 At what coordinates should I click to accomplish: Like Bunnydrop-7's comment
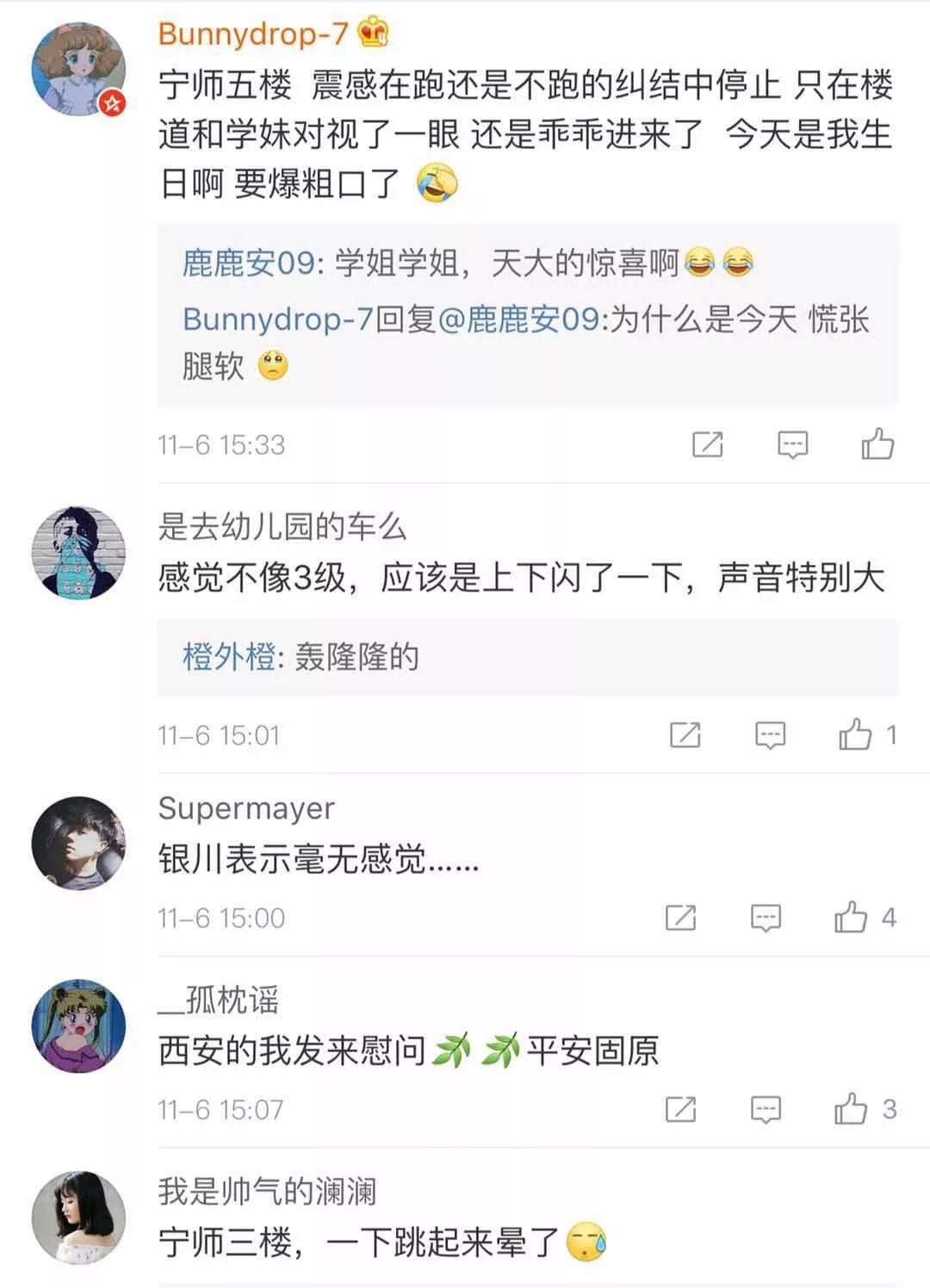pyautogui.click(x=877, y=444)
